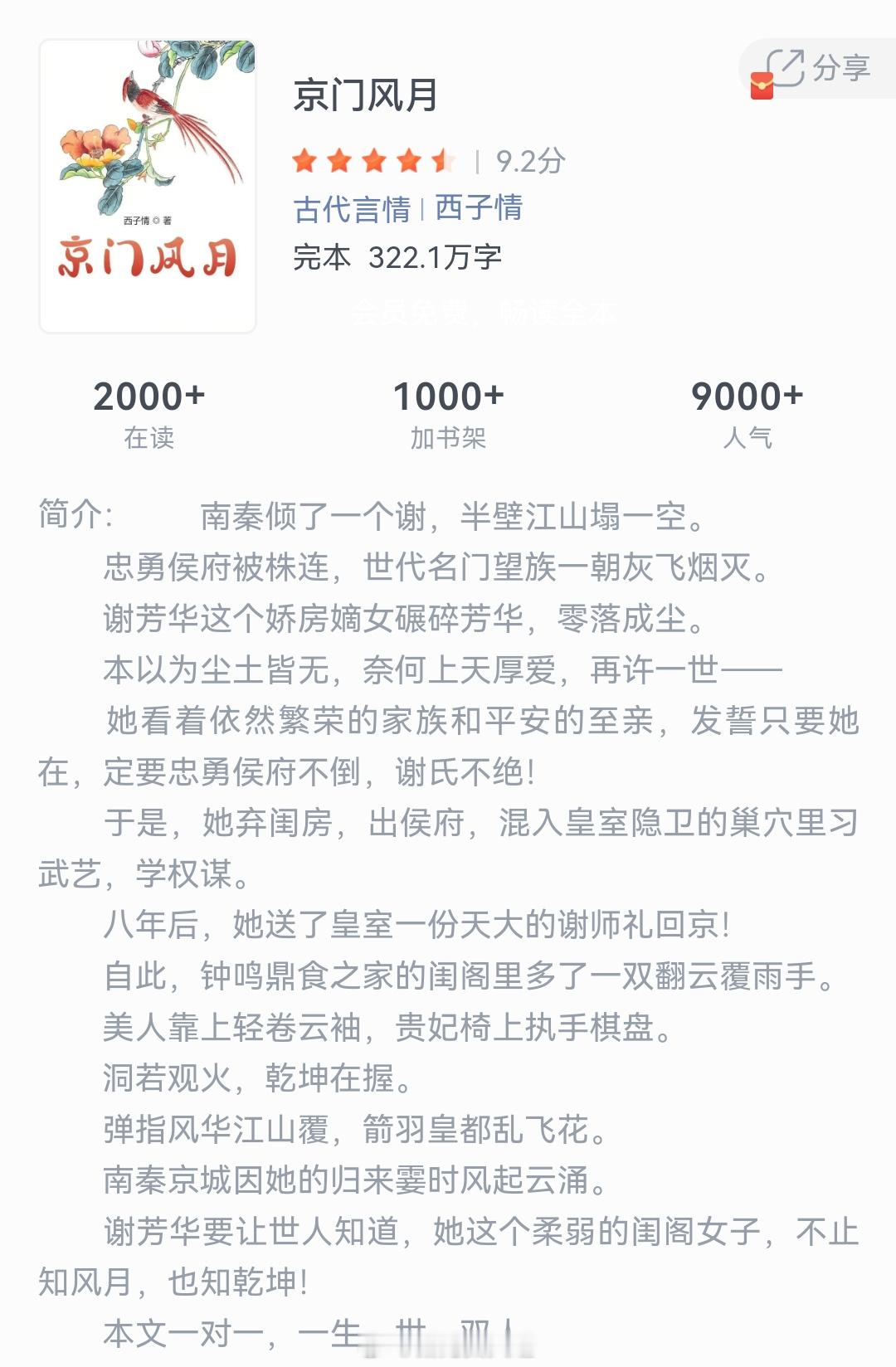Click the 分享 share control
The width and height of the screenshot is (896, 1367).
[x=840, y=70]
